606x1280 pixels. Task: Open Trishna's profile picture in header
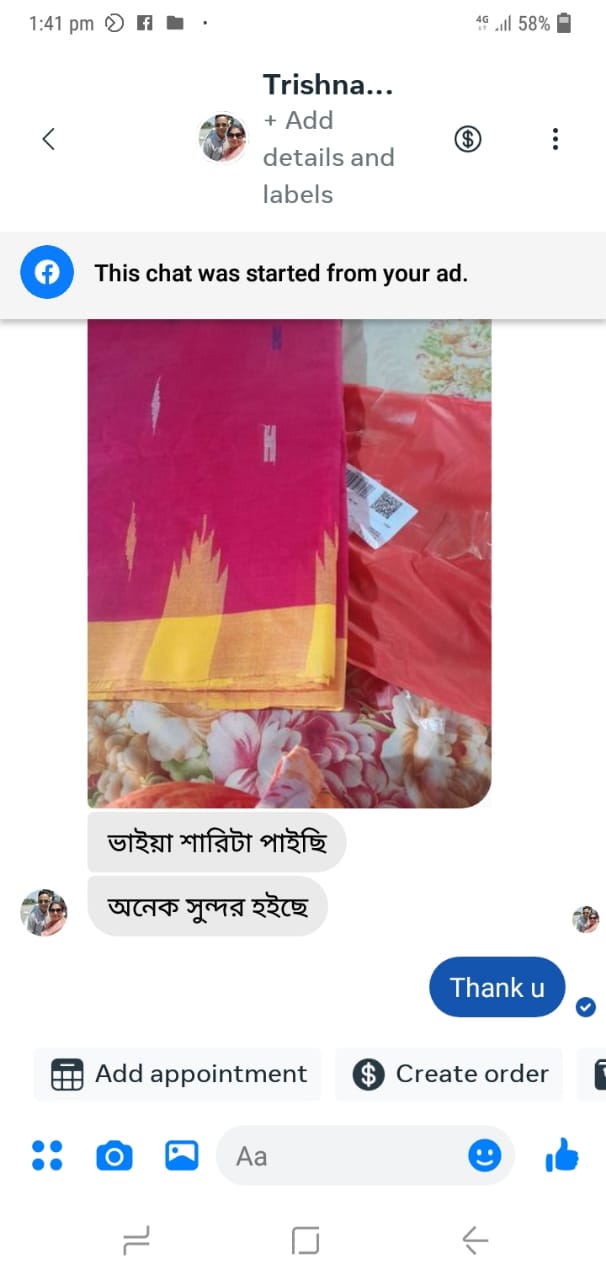click(222, 138)
